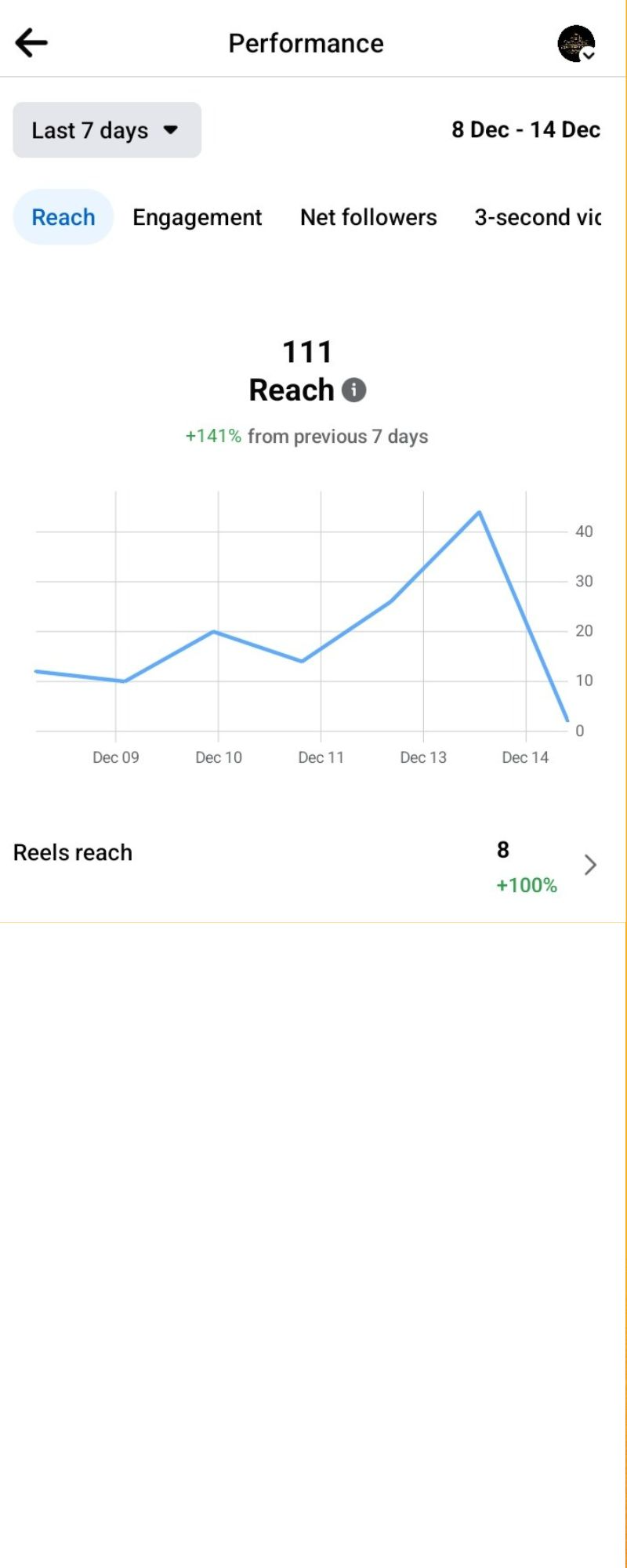Select the Reach tab
Screen dimensions: 627x1568
pos(63,217)
